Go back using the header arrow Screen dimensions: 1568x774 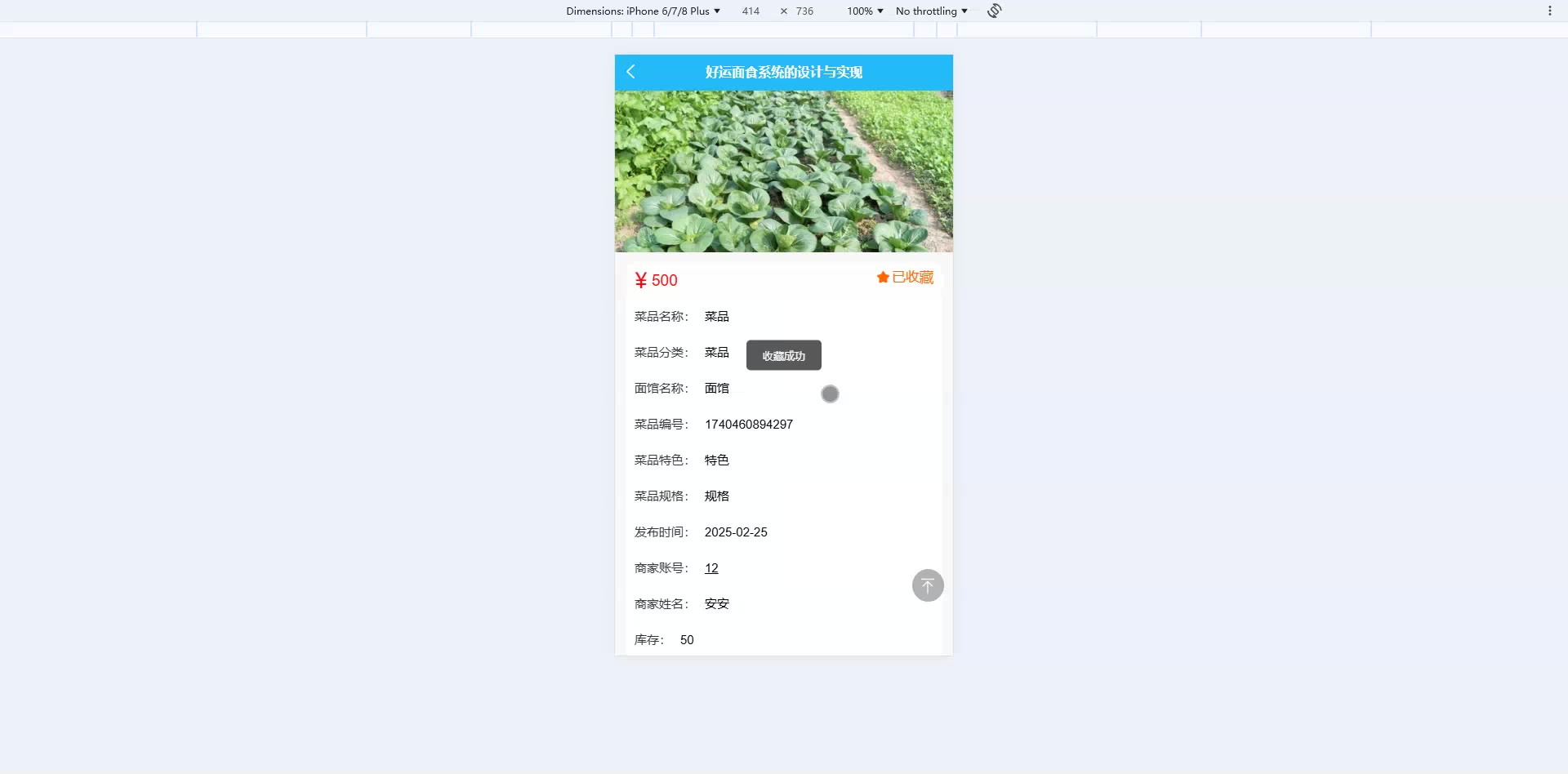point(630,72)
